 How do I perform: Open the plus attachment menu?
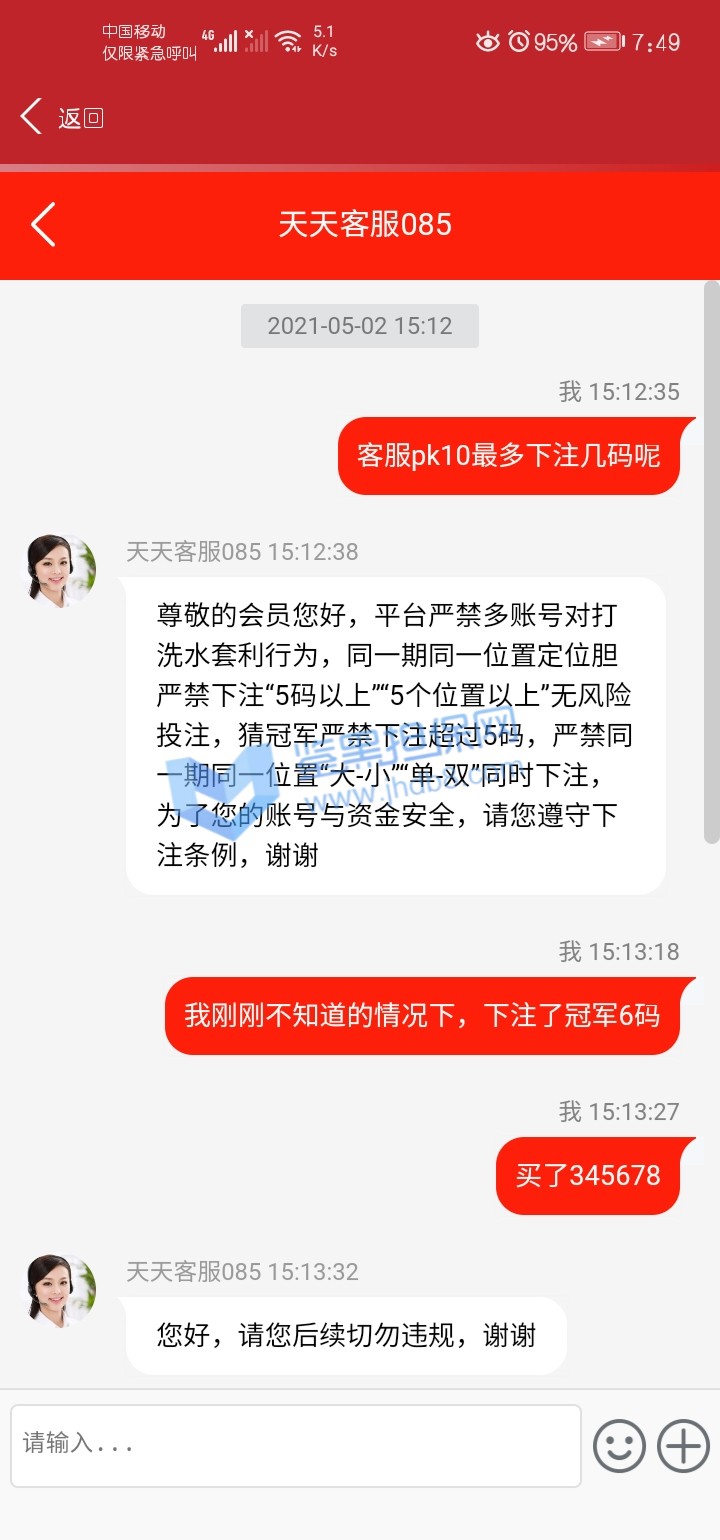(x=683, y=1445)
